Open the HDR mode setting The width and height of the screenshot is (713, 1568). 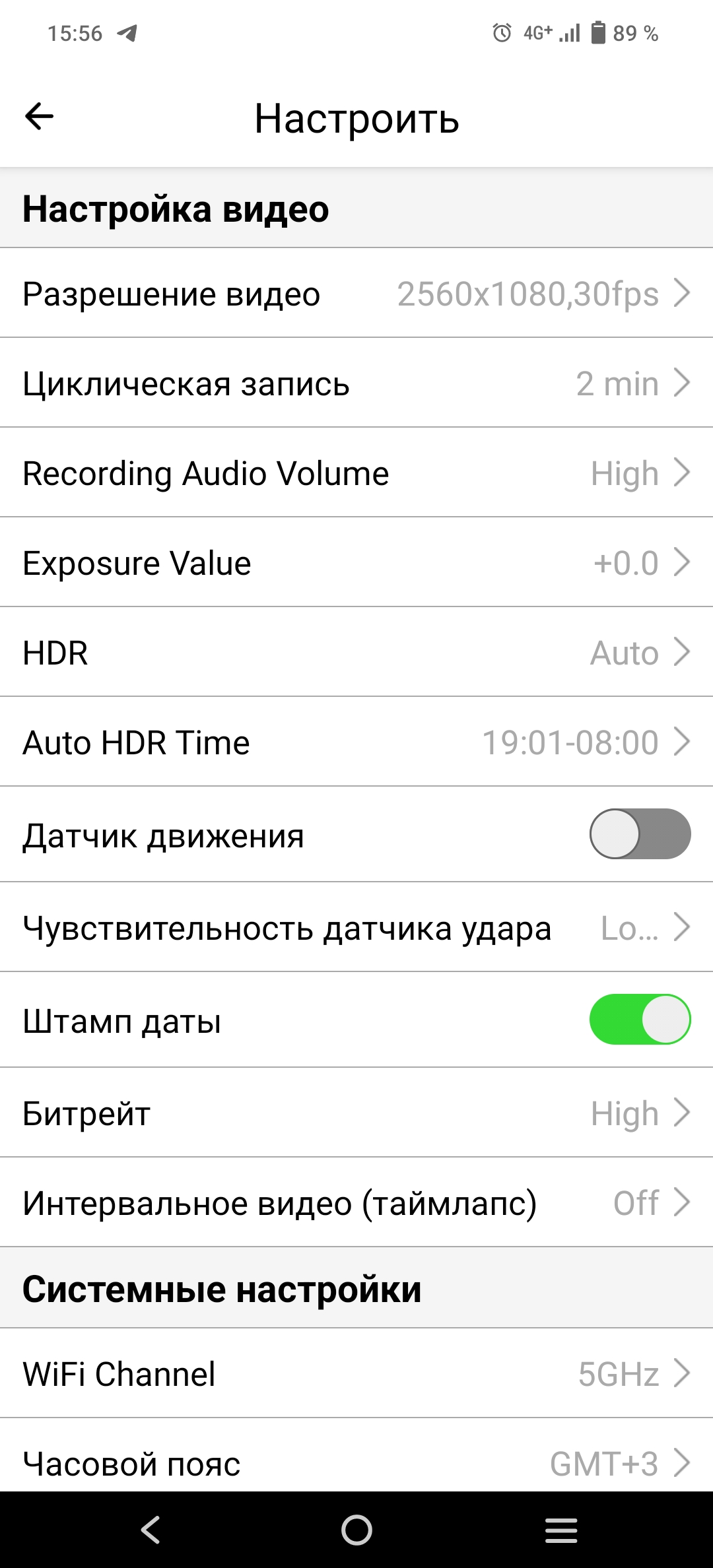356,653
